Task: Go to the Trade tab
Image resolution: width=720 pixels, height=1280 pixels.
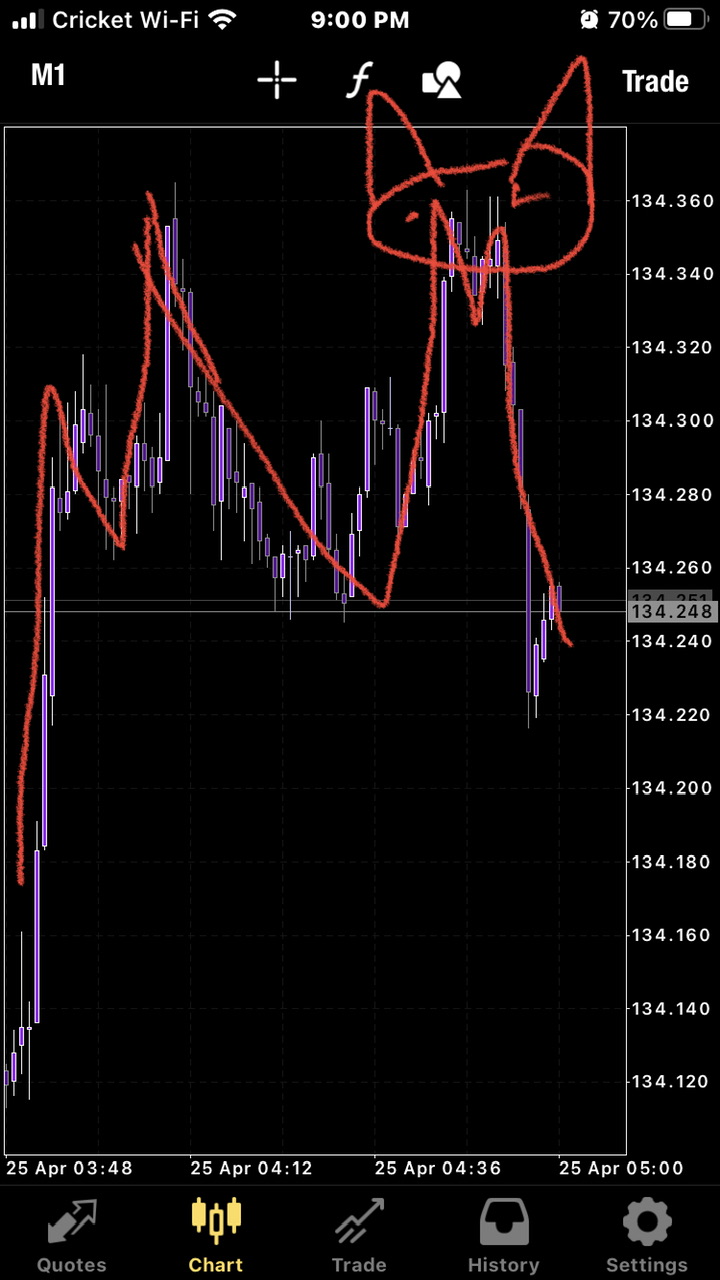Action: tap(359, 1236)
